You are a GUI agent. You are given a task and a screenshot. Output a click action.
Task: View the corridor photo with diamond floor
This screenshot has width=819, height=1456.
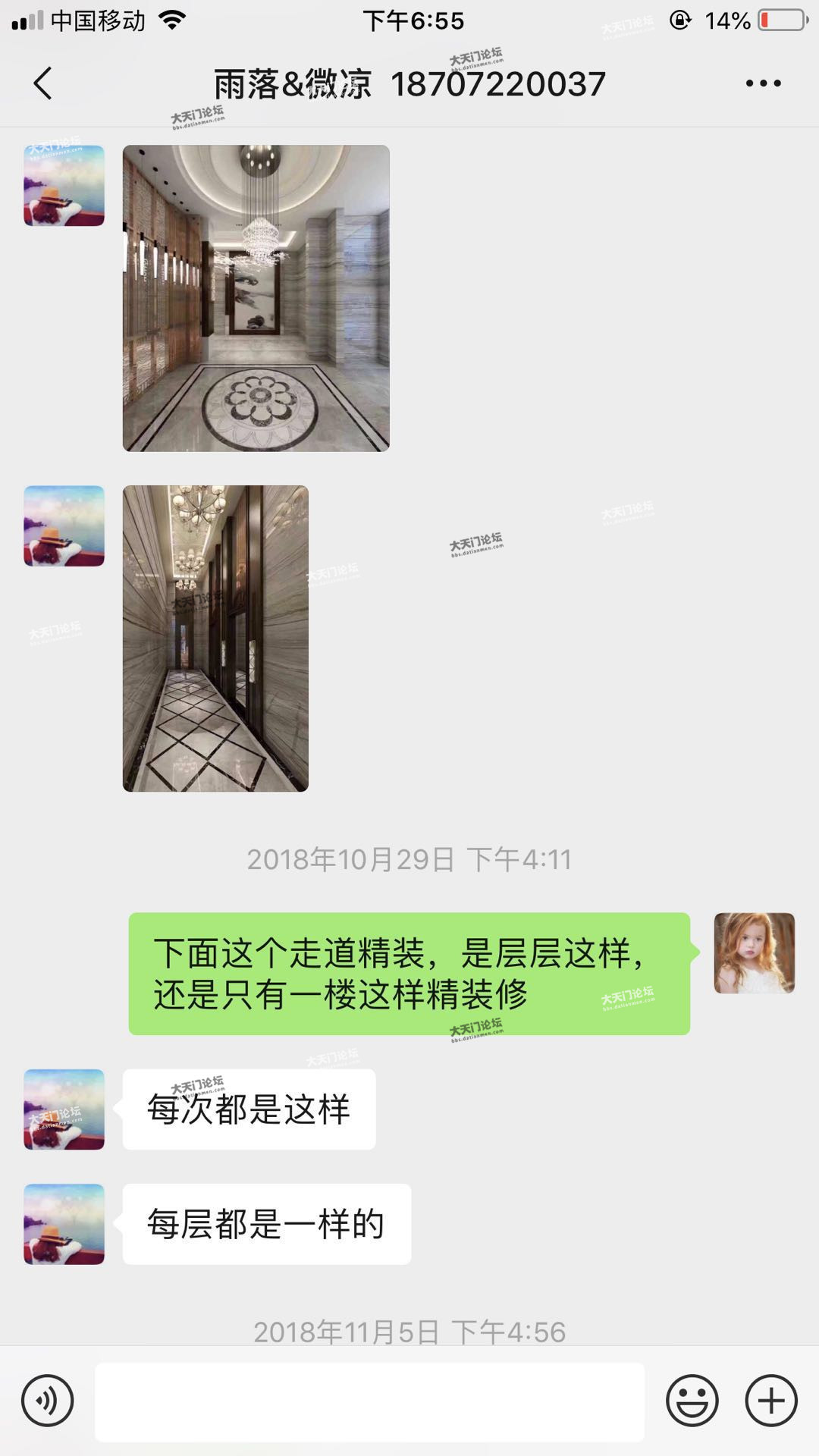click(215, 639)
